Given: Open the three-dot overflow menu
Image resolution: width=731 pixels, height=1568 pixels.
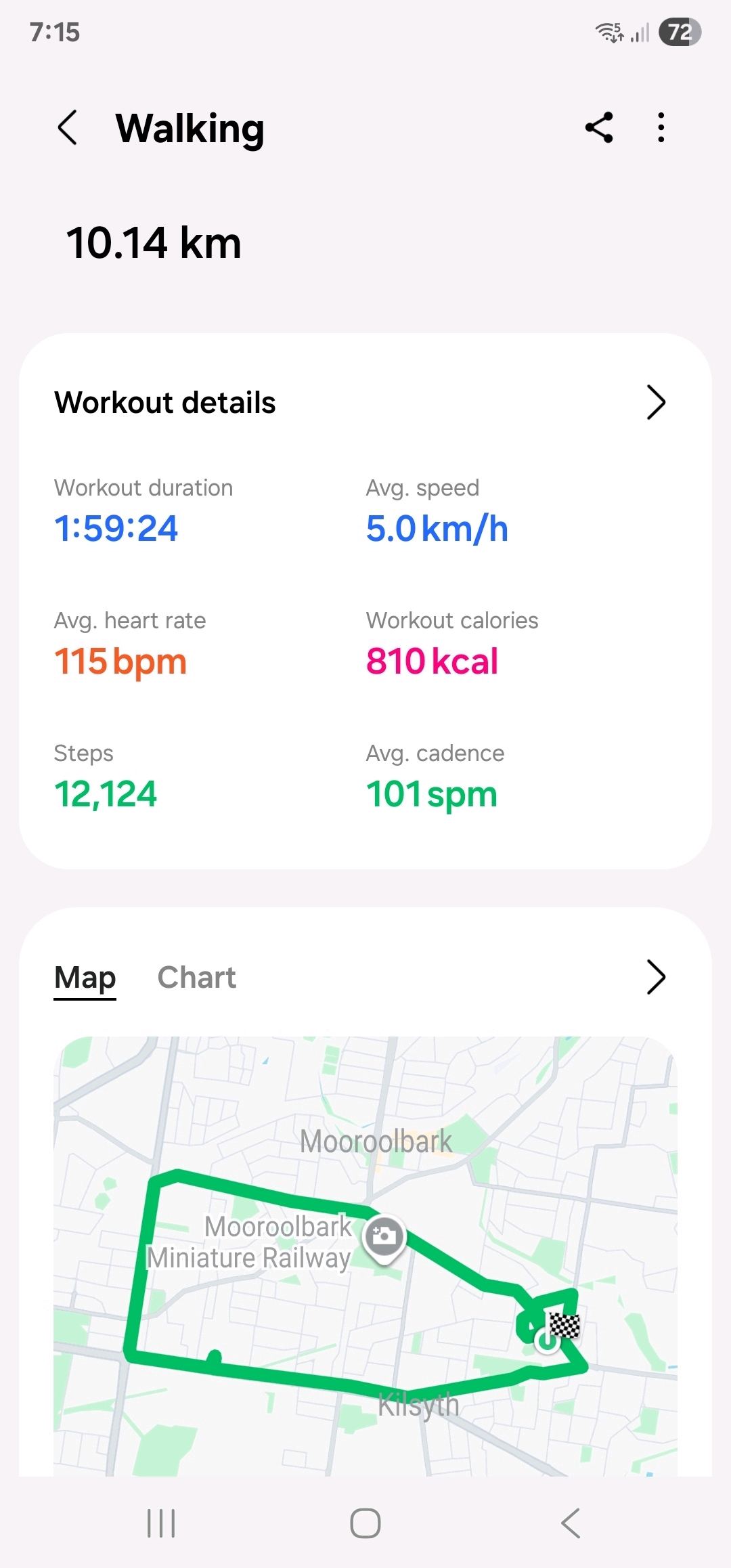Looking at the screenshot, I should click(661, 128).
